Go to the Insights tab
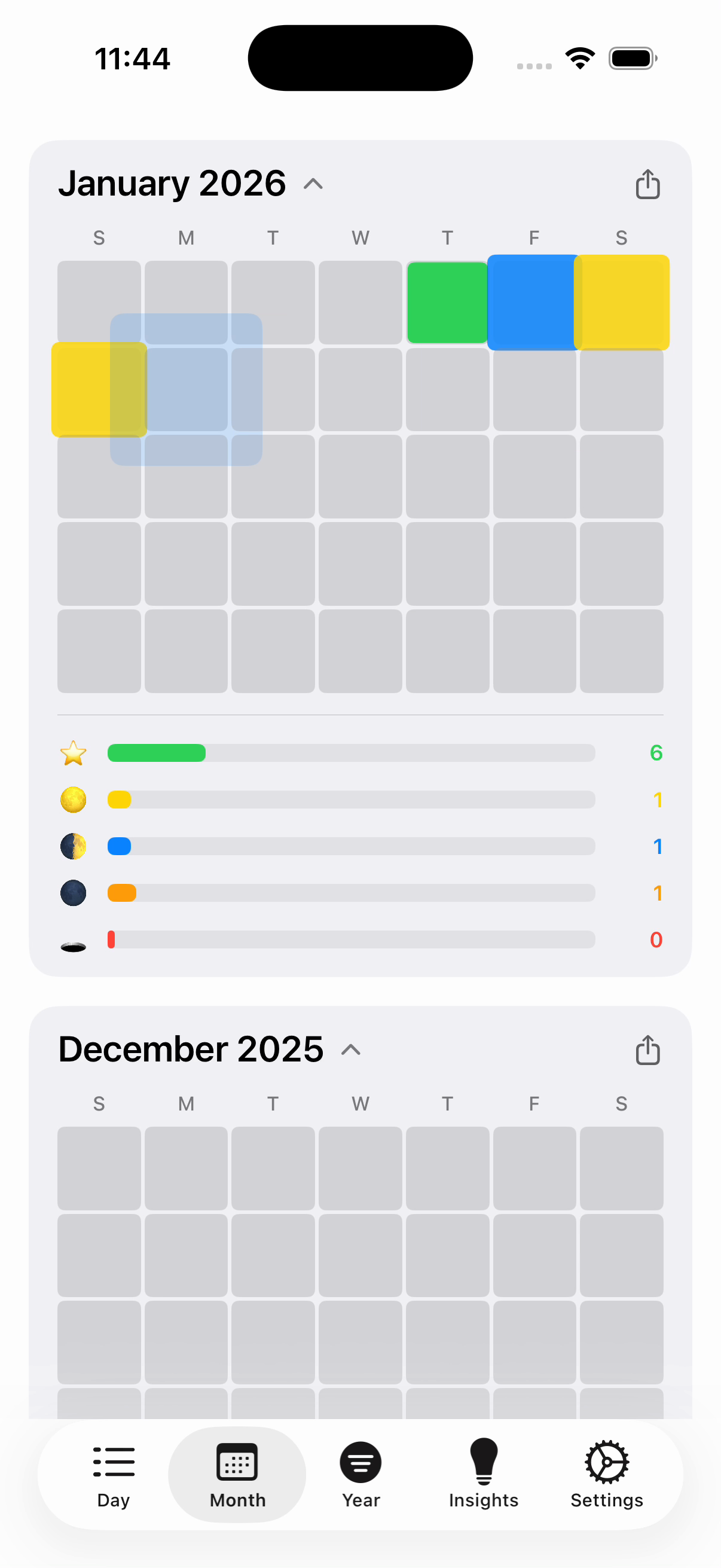721x1568 pixels. pos(483,1474)
